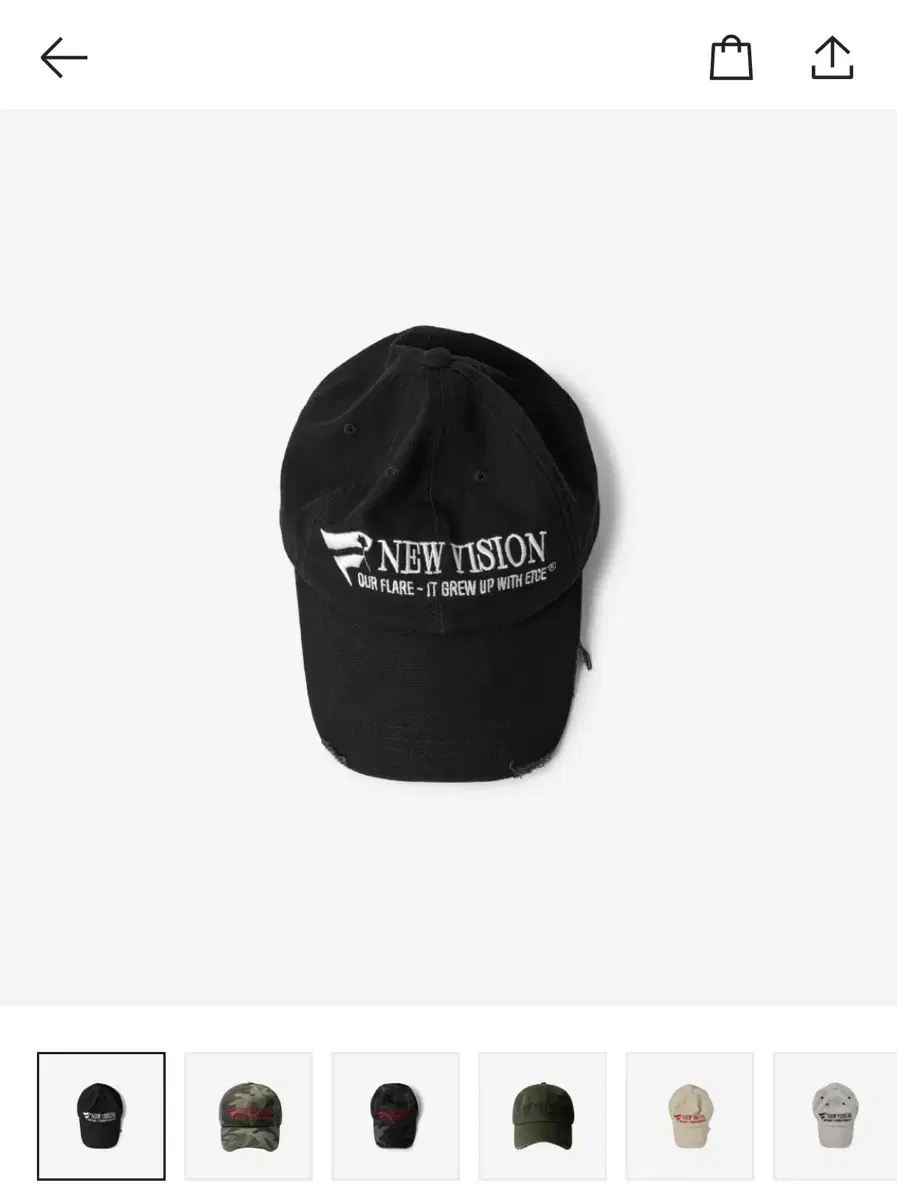The height and width of the screenshot is (1200, 897).
Task: Navigate back using the arrow icon
Action: click(x=64, y=56)
